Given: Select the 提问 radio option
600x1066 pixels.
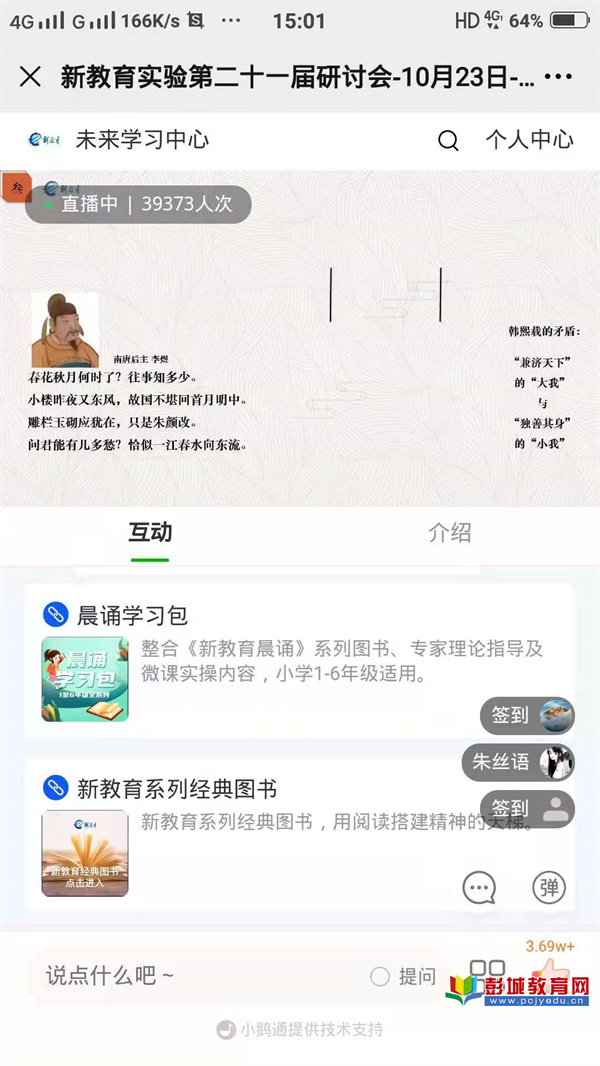Looking at the screenshot, I should click(380, 977).
